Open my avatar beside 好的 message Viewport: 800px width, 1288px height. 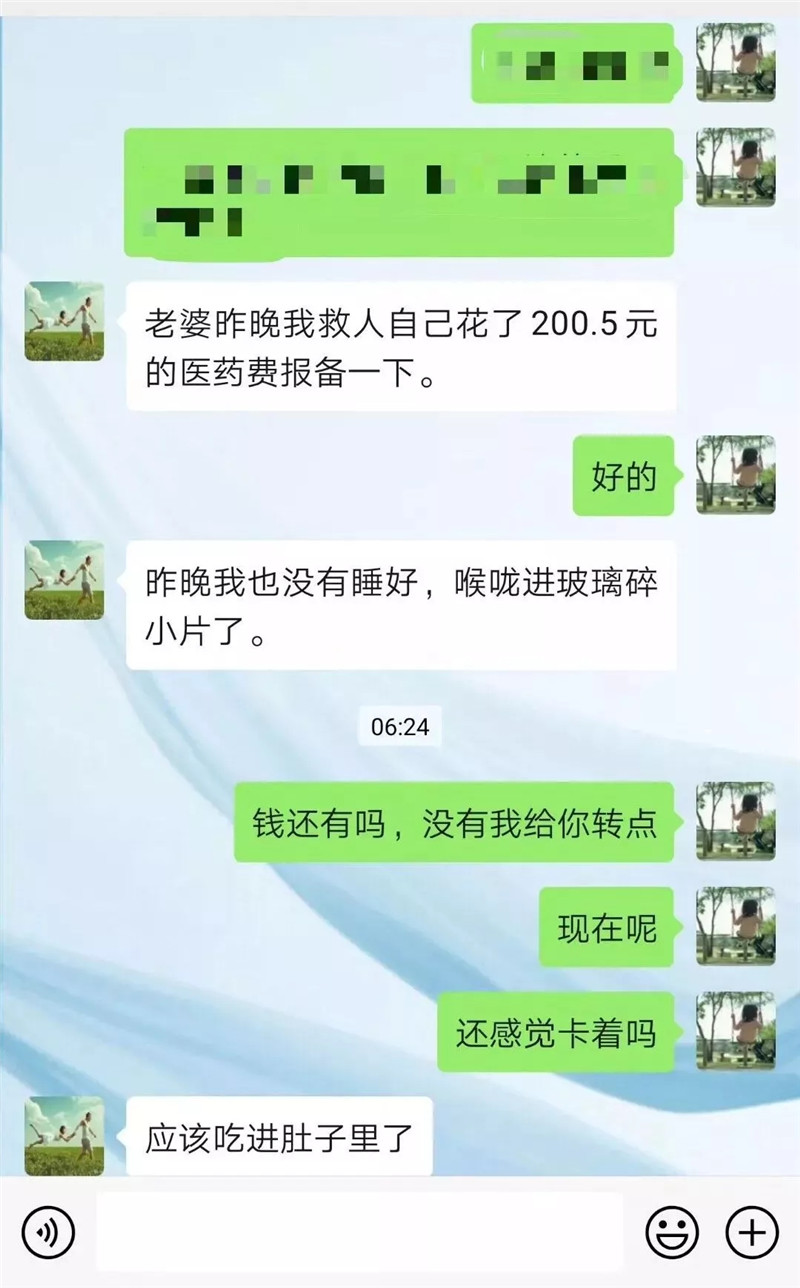[x=735, y=475]
